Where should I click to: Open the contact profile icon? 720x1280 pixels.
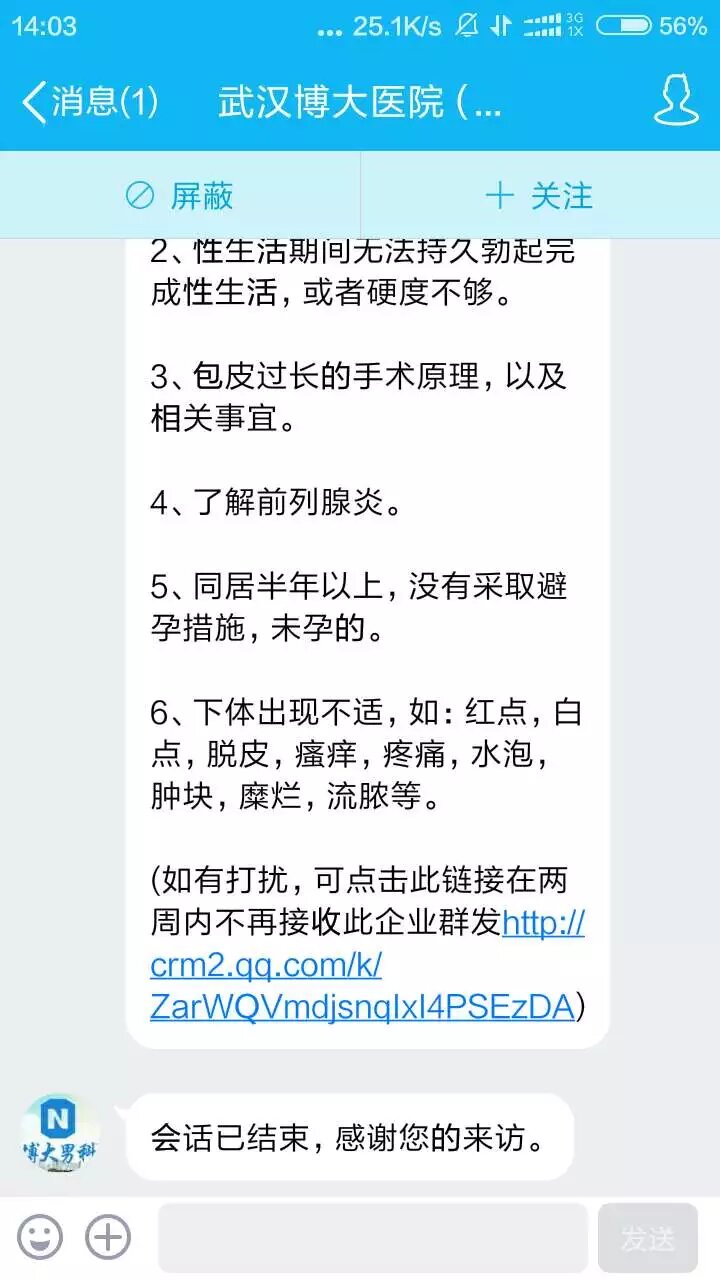tap(675, 102)
